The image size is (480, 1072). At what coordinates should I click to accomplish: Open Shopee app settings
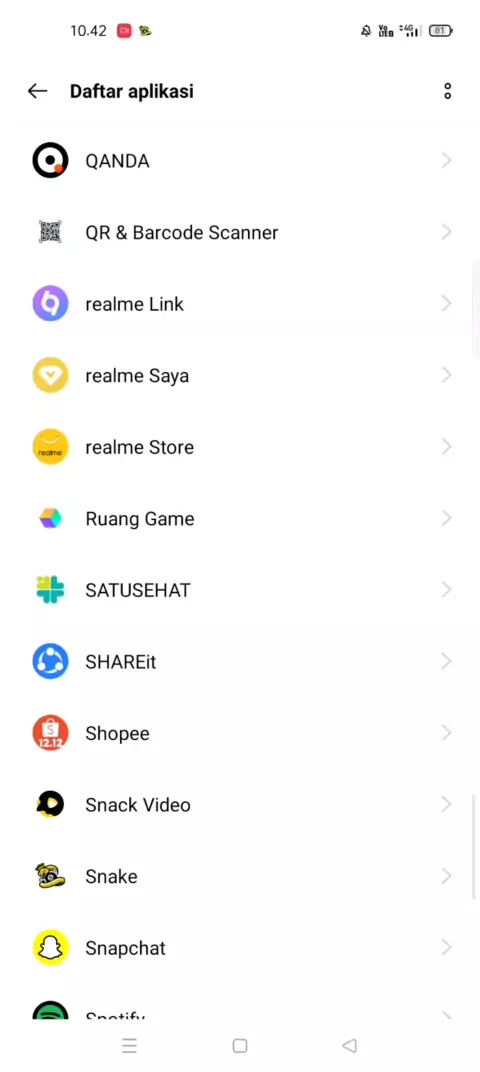tap(240, 733)
